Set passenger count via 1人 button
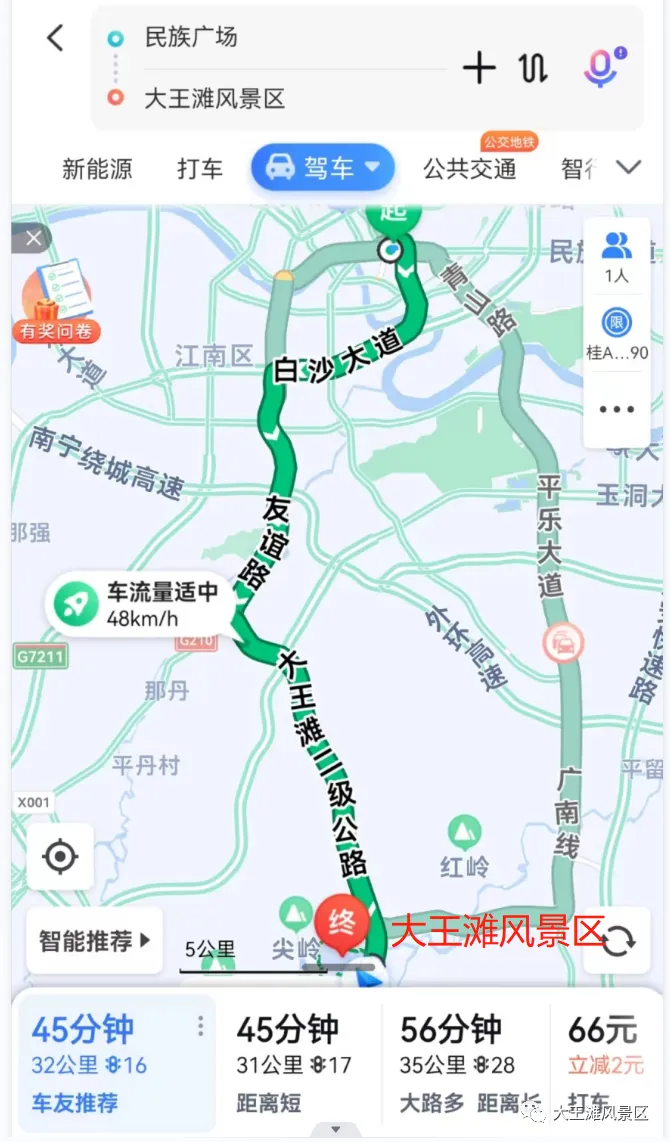The width and height of the screenshot is (670, 1142). [x=617, y=257]
